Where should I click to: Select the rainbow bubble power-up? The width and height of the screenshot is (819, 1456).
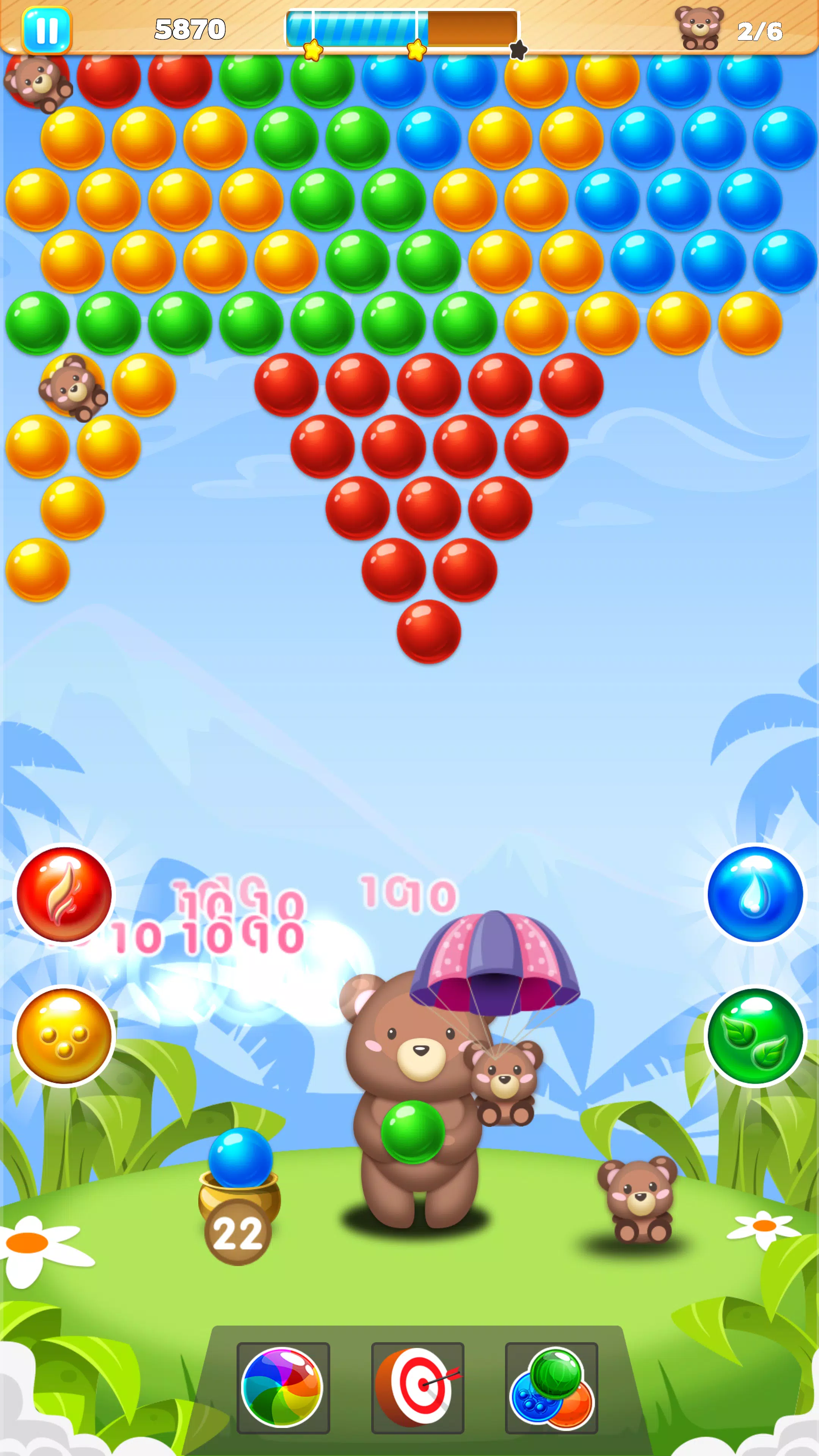pos(282,1388)
